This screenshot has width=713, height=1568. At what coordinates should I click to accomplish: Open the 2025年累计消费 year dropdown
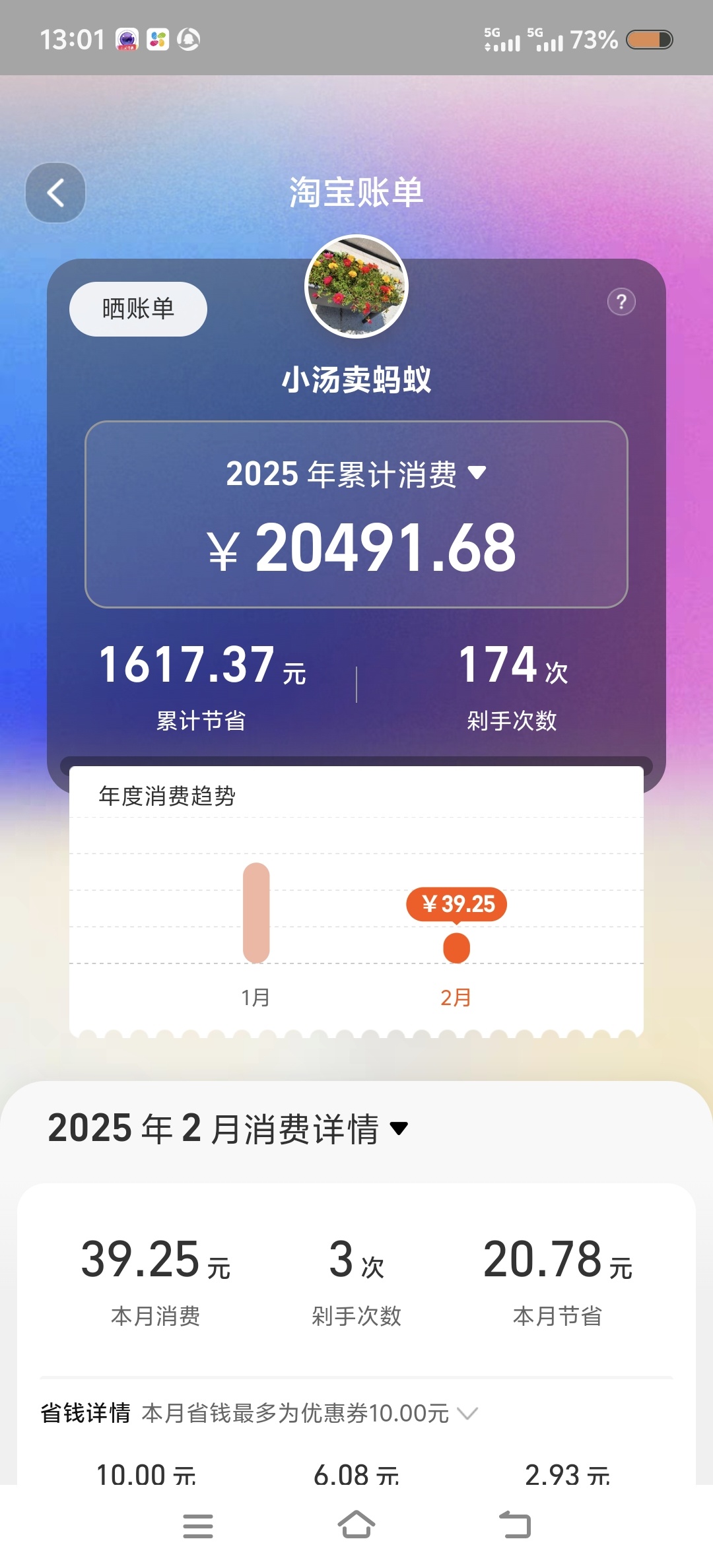477,473
